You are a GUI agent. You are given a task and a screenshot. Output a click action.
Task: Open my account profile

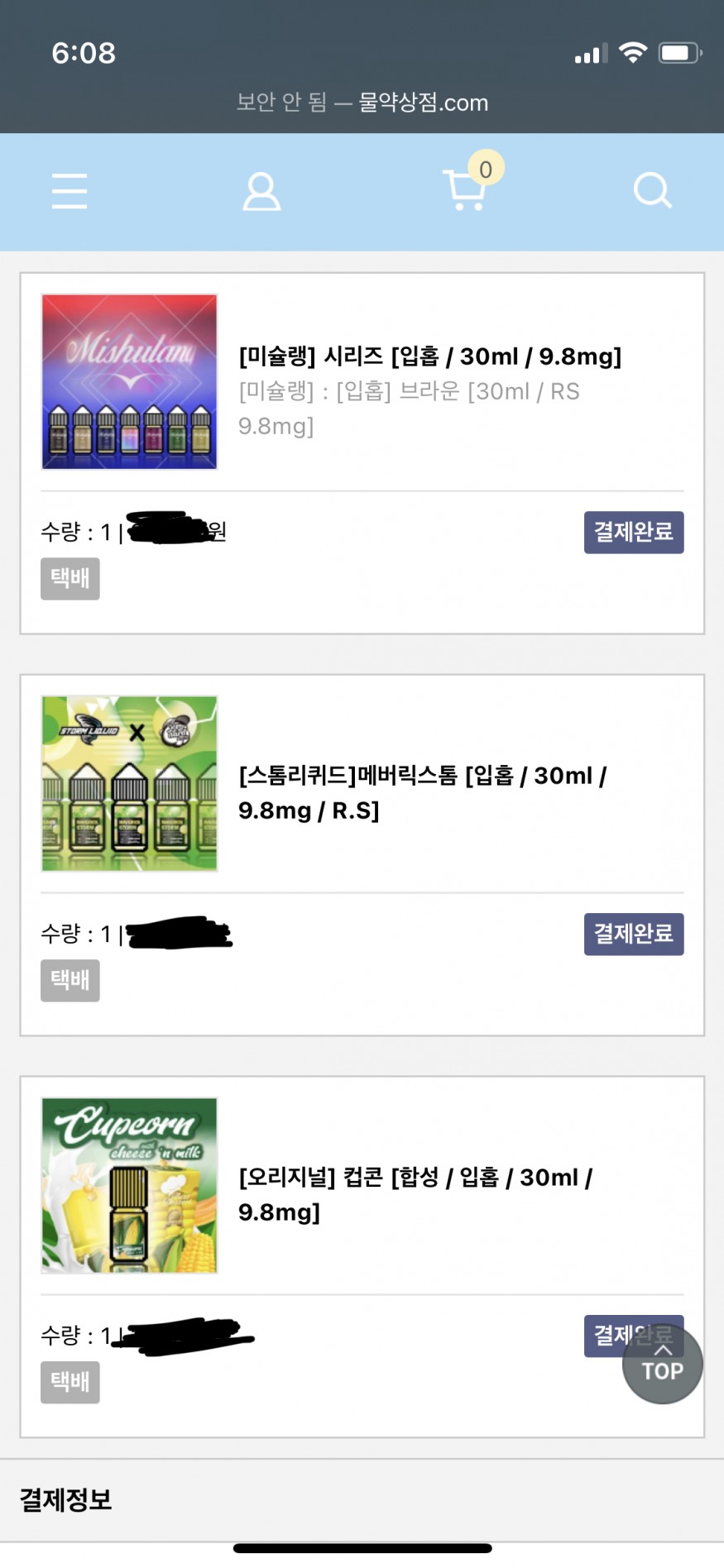pos(261,191)
